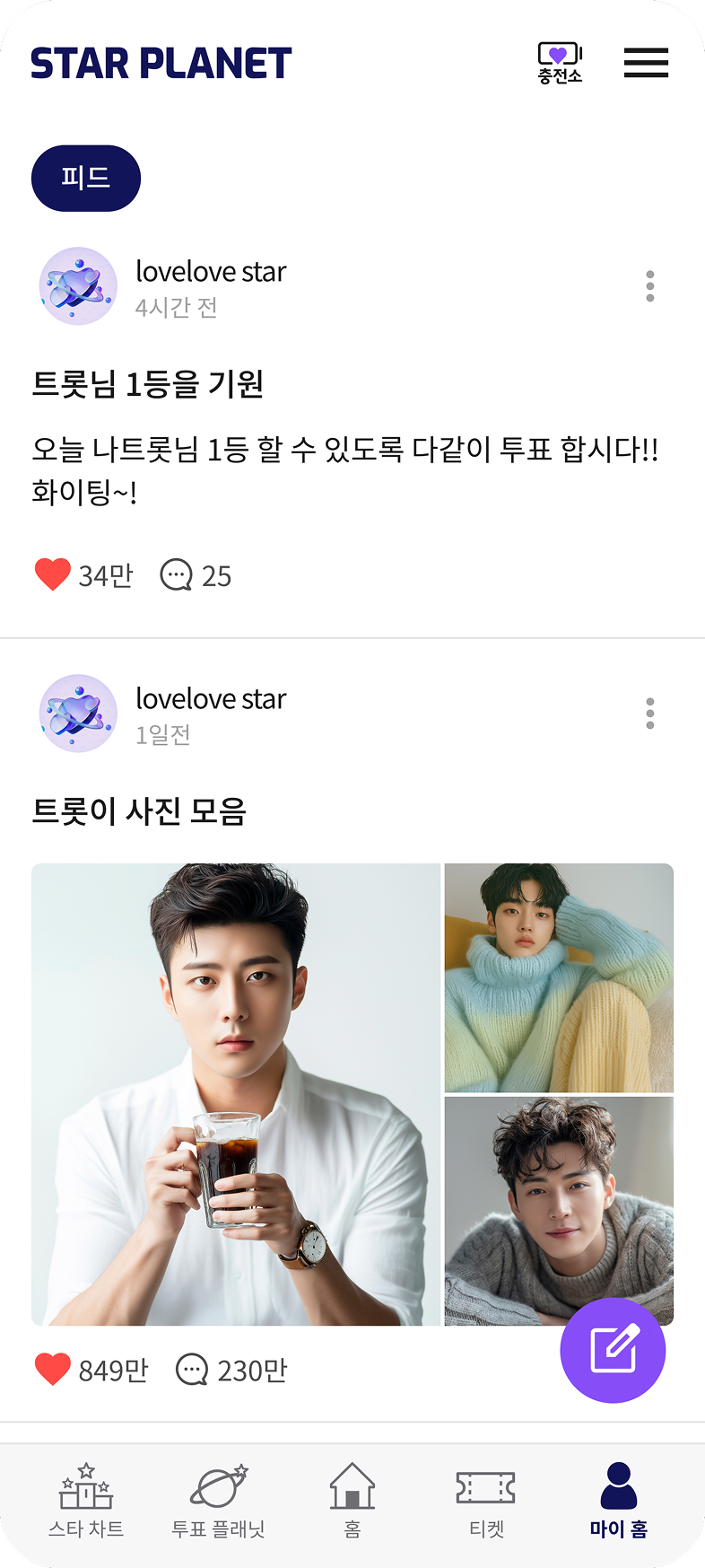Open comments on the 트롯님 1등을 기원 post
Viewport: 705px width, 1568px height.
tap(176, 574)
